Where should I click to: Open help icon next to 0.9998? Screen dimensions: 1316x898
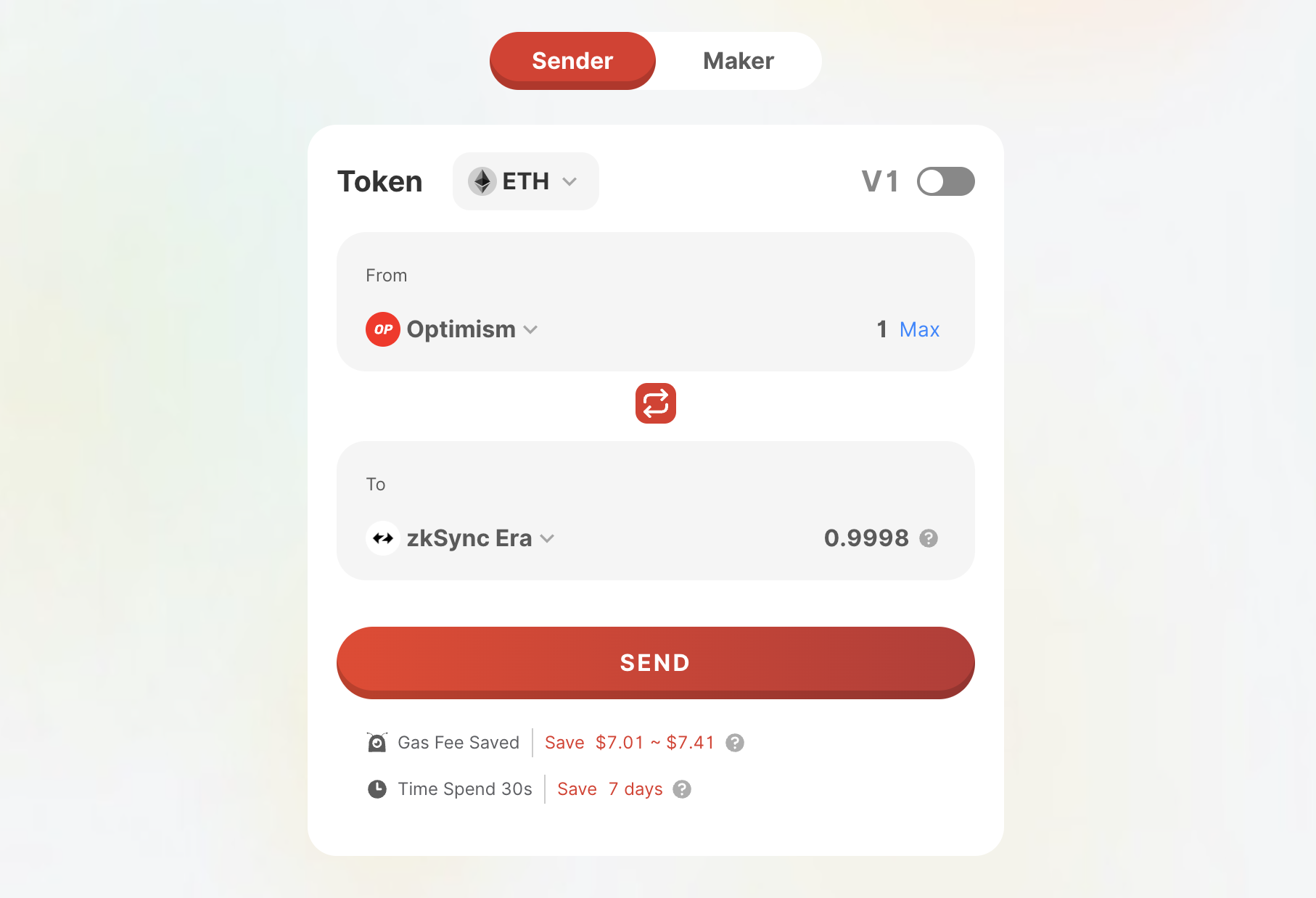pos(929,538)
